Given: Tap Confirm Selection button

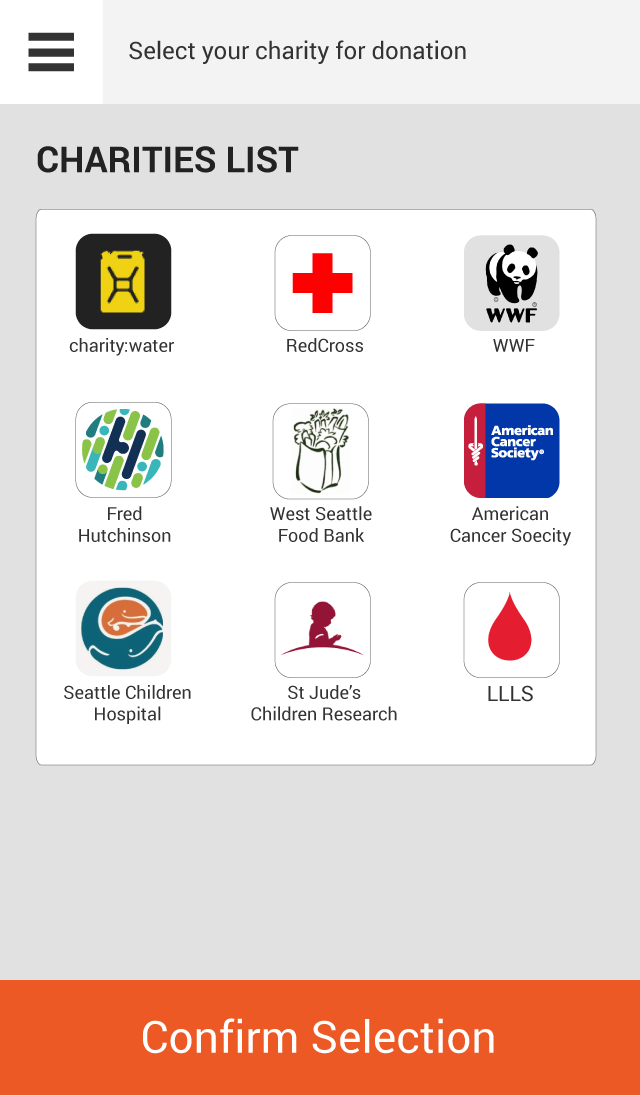Looking at the screenshot, I should 320,1037.
